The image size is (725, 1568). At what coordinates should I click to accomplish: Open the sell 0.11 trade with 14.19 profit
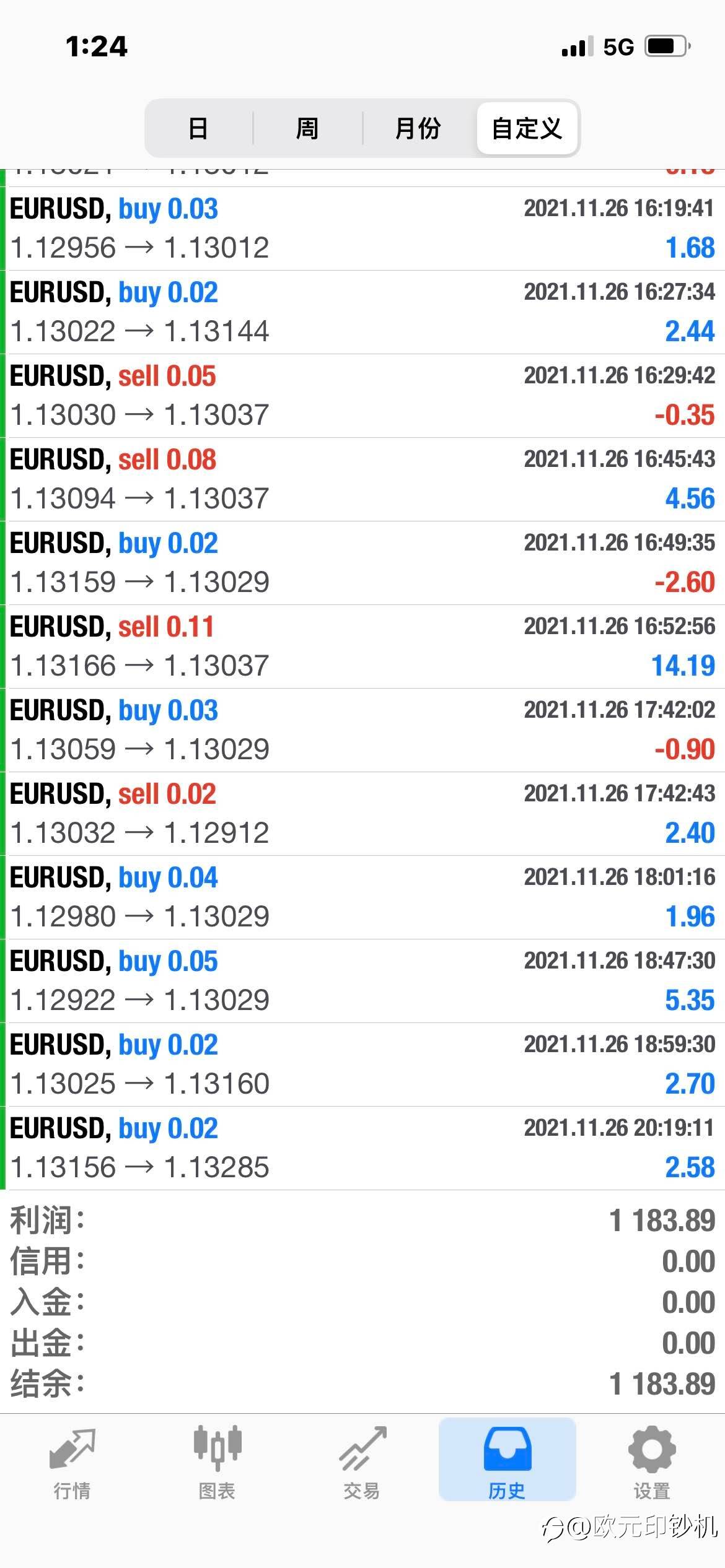pyautogui.click(x=364, y=647)
